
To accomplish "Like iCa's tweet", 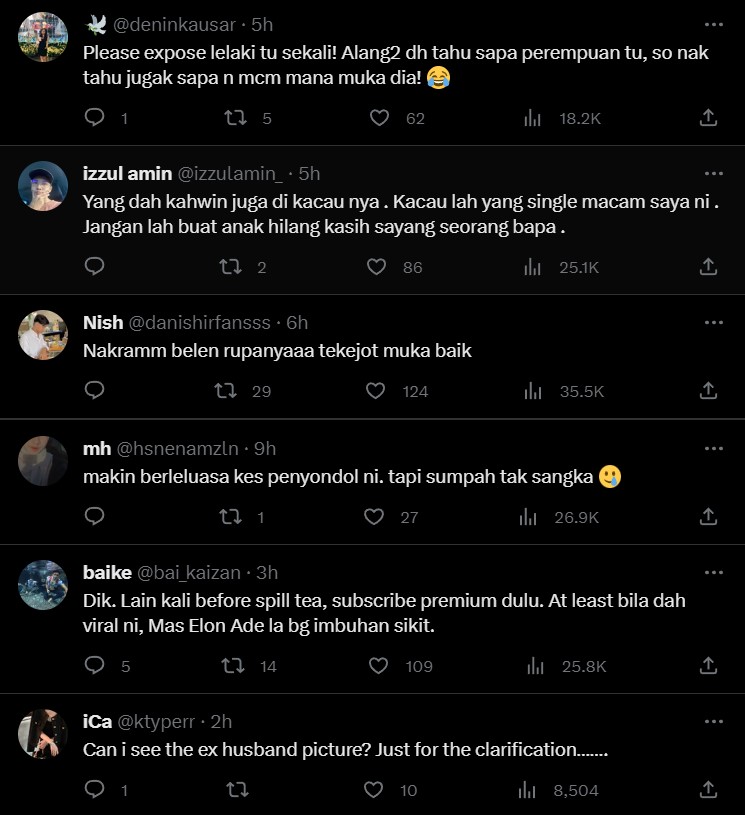I will click(374, 790).
